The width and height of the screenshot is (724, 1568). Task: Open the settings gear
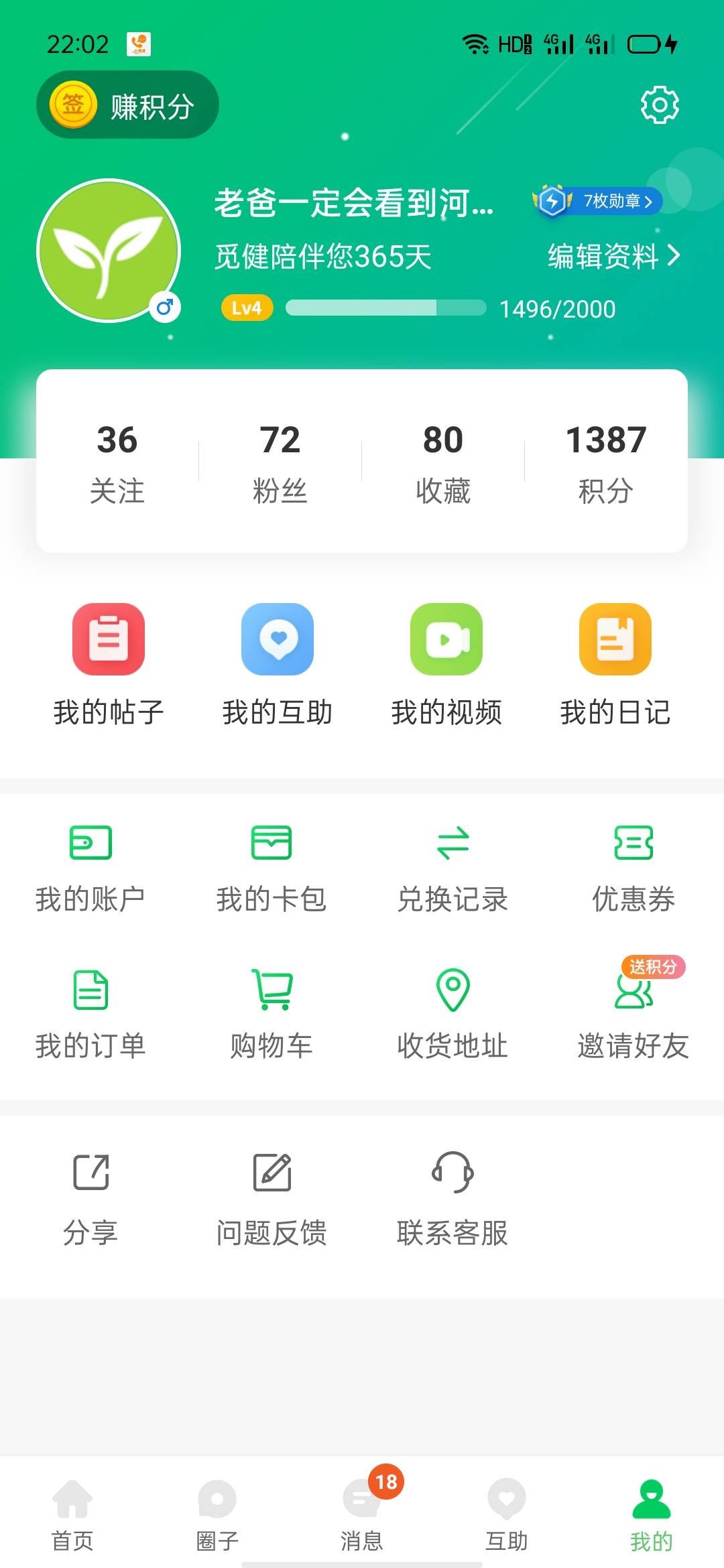(x=660, y=105)
